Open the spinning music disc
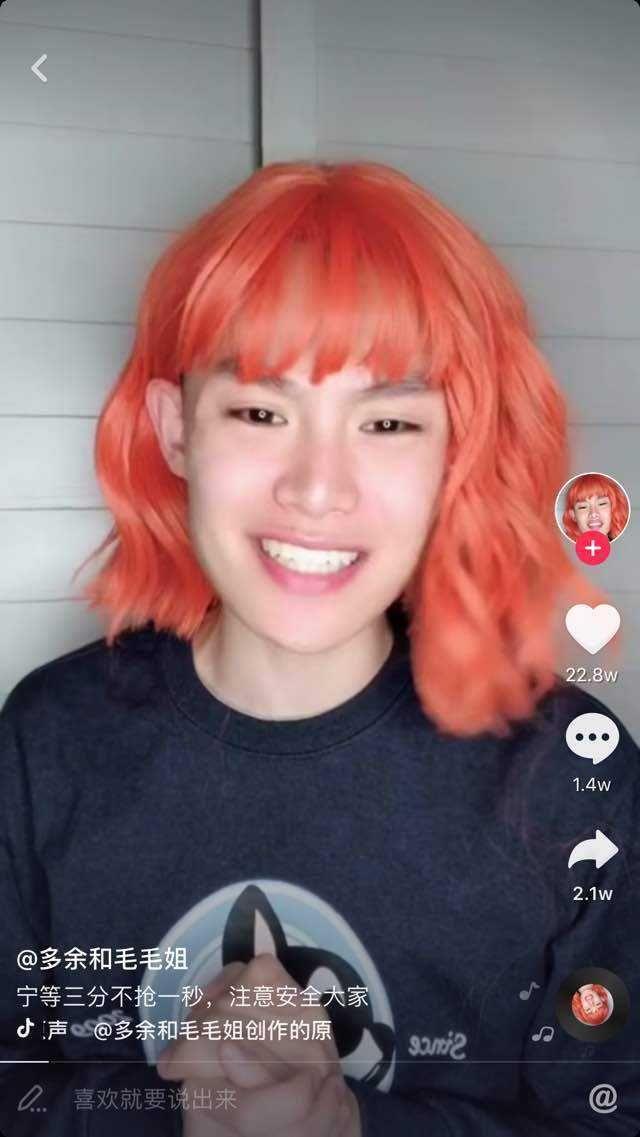This screenshot has height=1137, width=640. (592, 1003)
